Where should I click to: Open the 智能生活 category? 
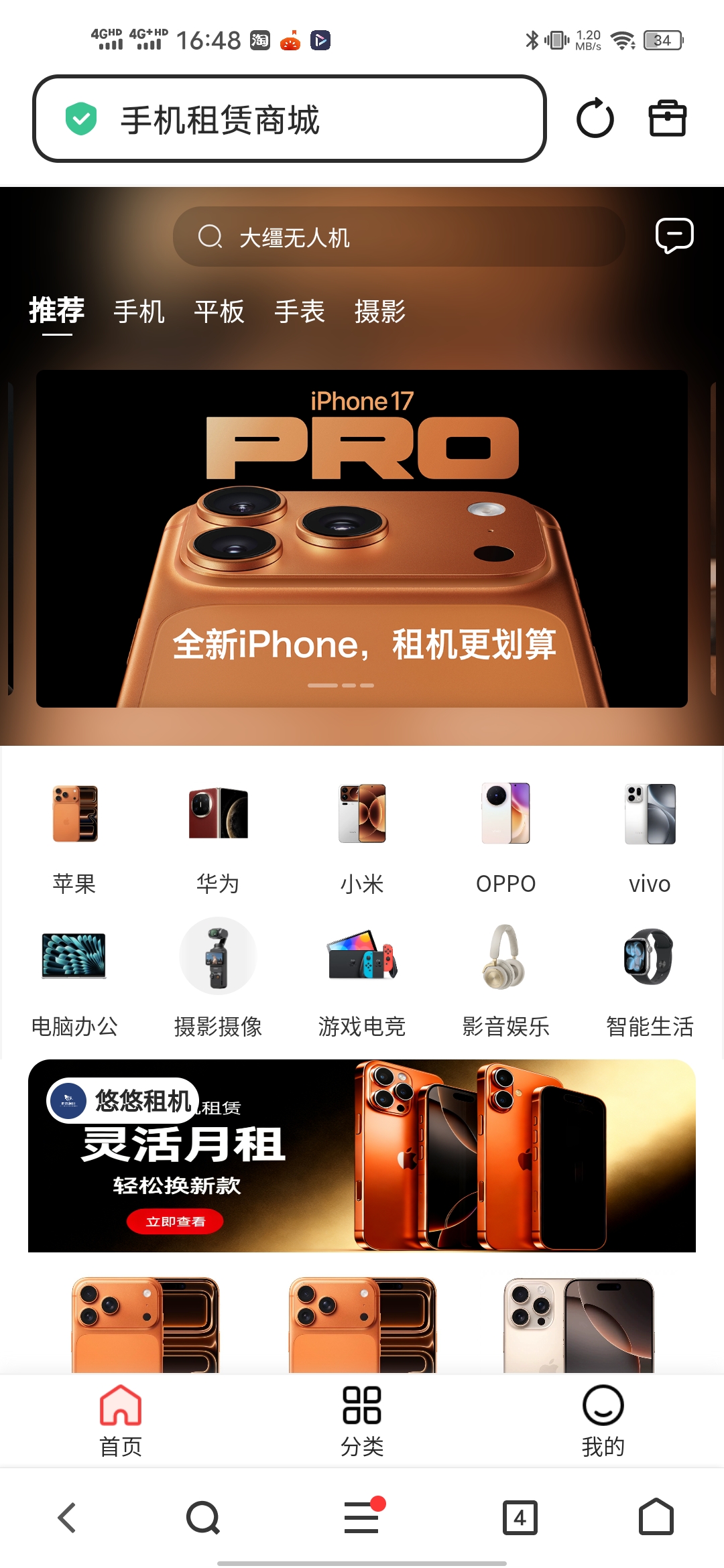649,978
